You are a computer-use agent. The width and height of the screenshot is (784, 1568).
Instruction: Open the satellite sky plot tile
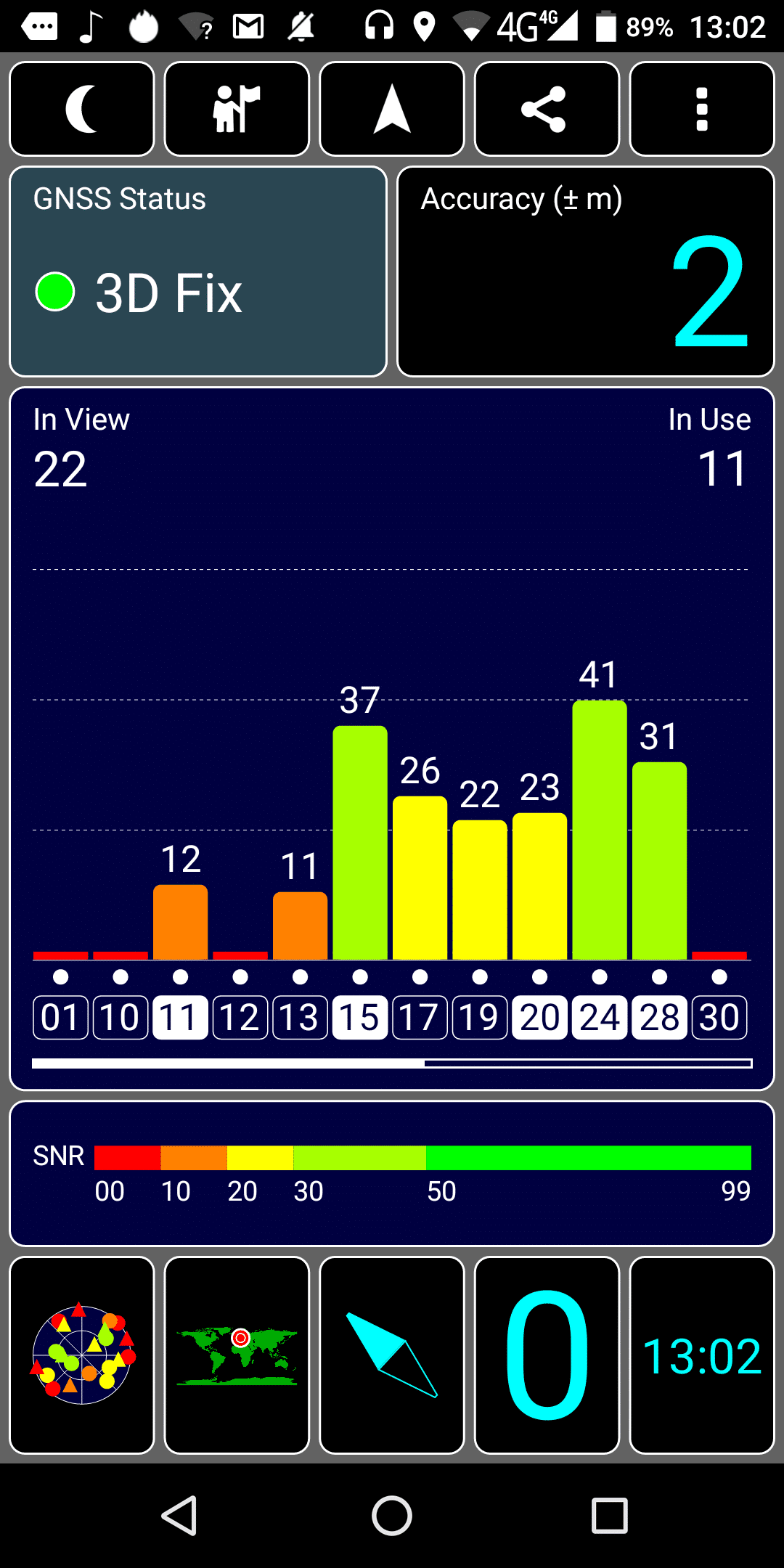pyautogui.click(x=82, y=1355)
